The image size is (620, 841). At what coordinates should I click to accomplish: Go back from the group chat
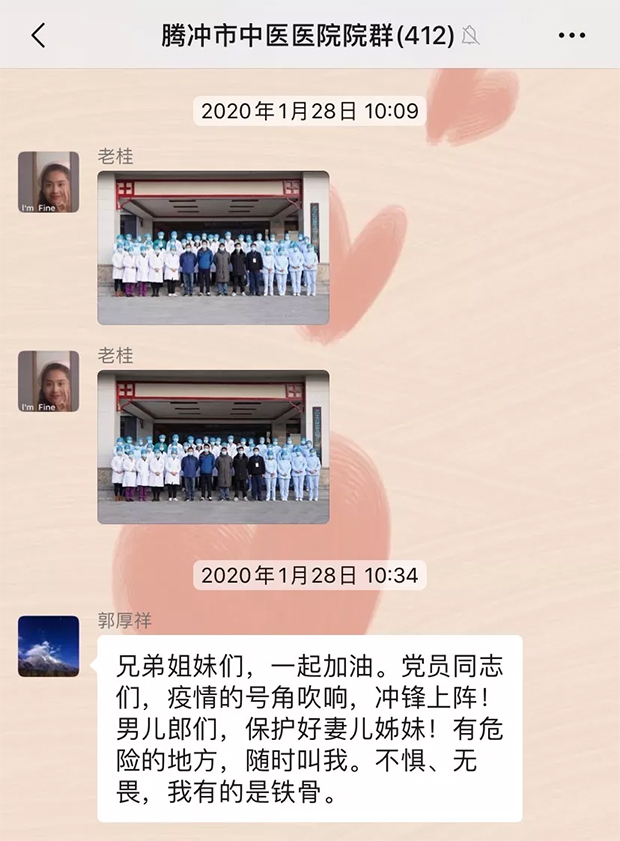coord(38,36)
